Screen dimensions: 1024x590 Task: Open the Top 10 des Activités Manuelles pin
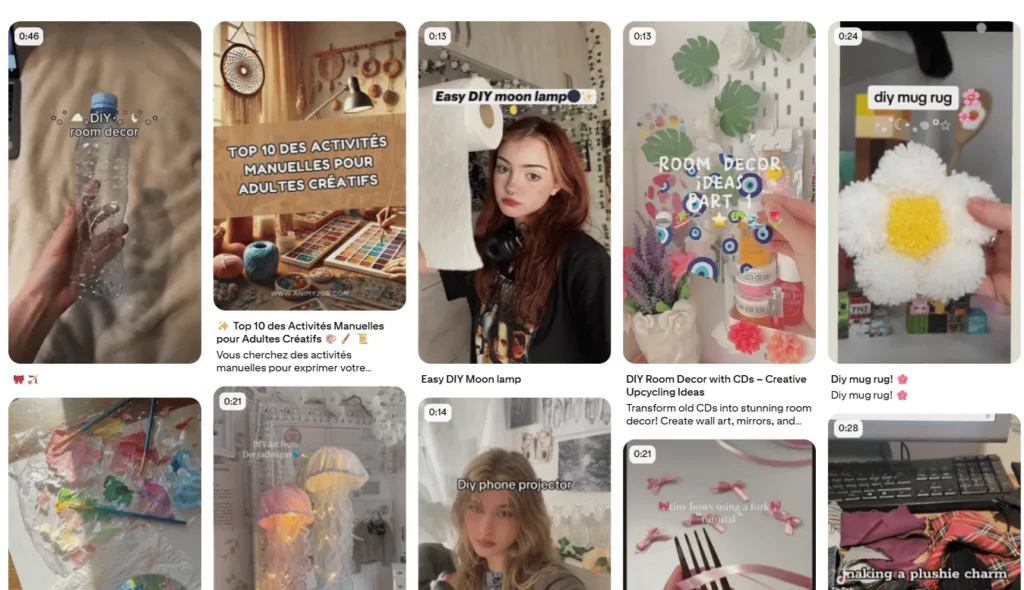click(x=309, y=166)
